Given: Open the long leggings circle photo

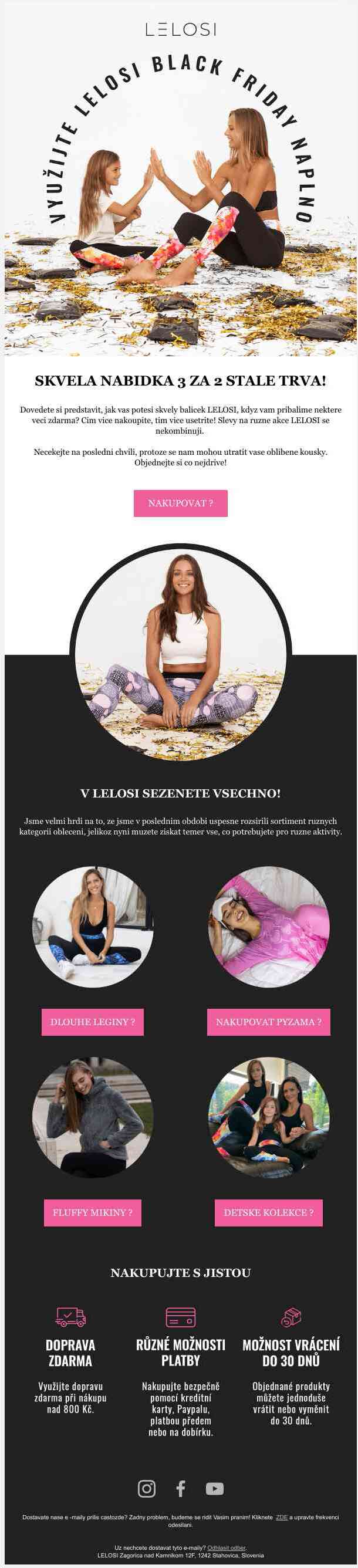Looking at the screenshot, I should [x=93, y=927].
